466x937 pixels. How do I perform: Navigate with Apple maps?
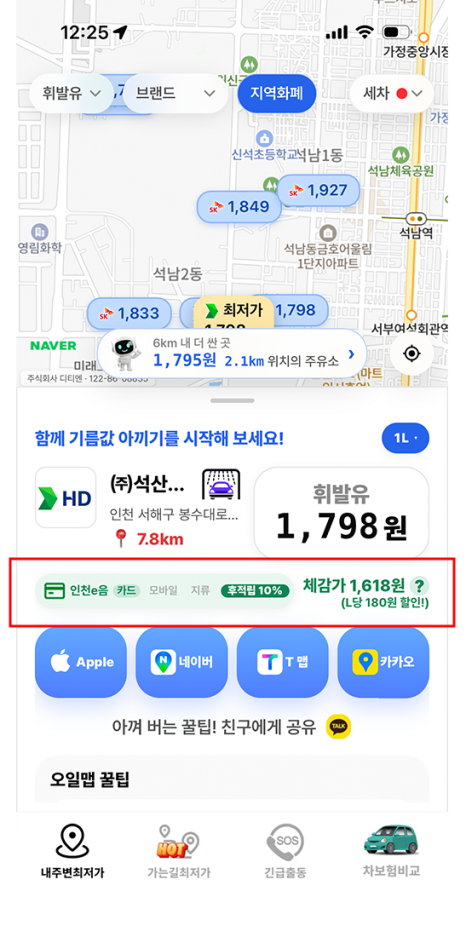pyautogui.click(x=81, y=662)
